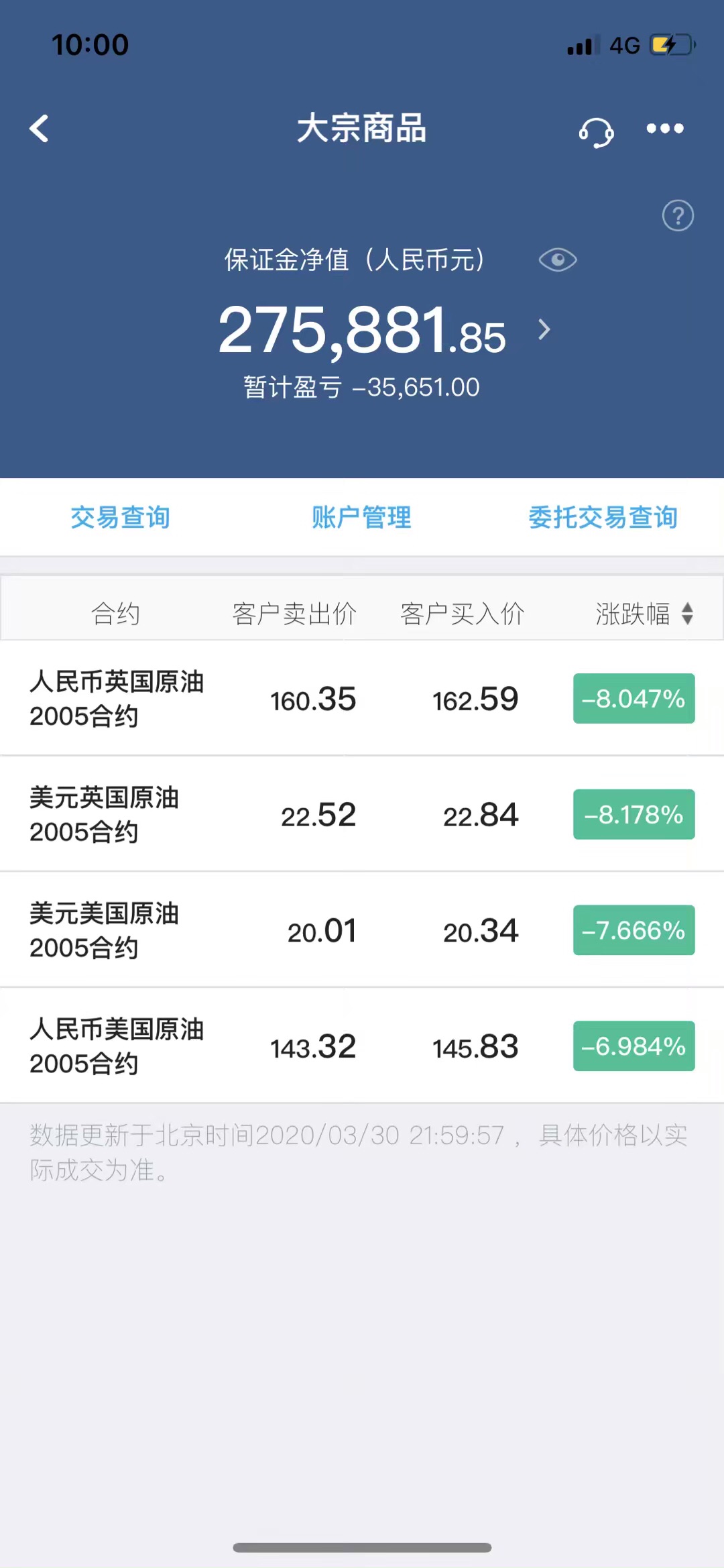Open the three-dot overflow menu

click(x=664, y=128)
